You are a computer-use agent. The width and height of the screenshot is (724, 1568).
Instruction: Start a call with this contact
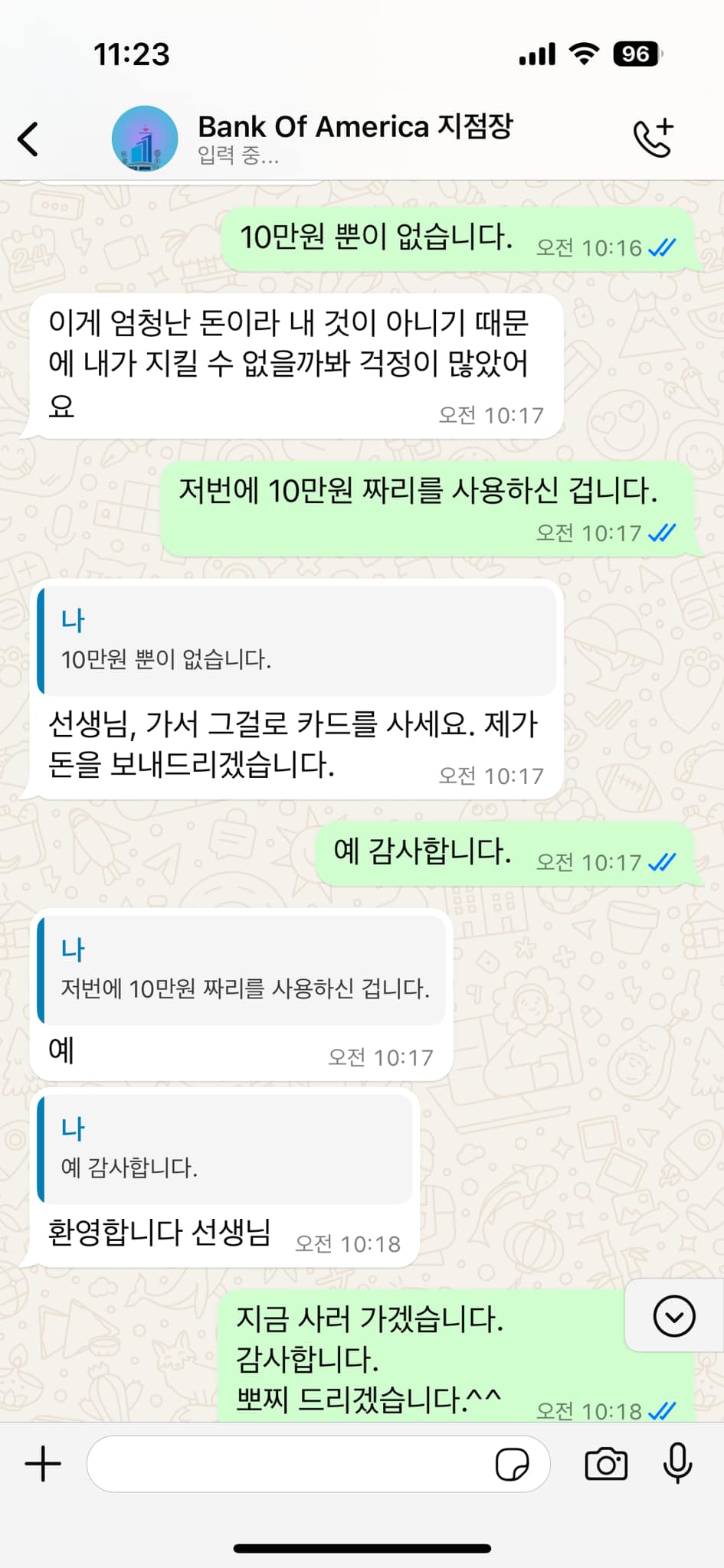pos(654,139)
